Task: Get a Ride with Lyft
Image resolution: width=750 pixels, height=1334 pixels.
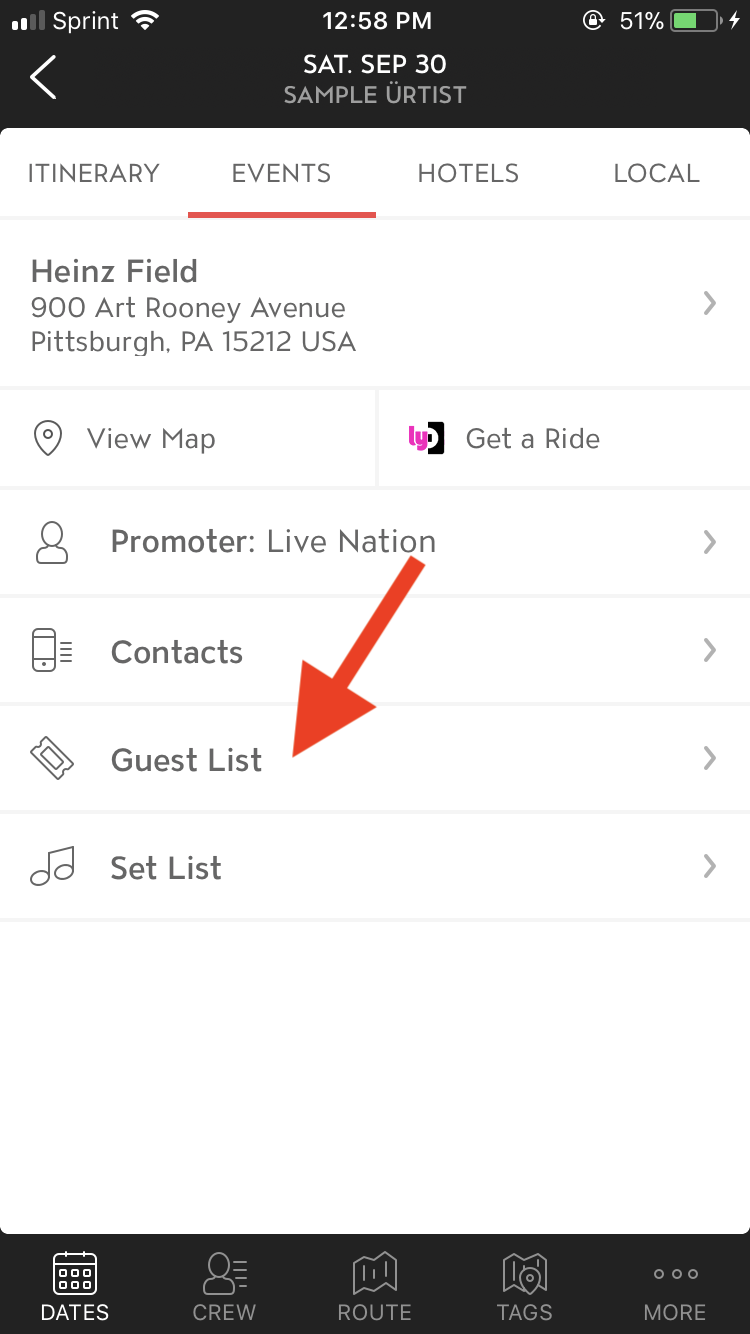Action: 564,439
